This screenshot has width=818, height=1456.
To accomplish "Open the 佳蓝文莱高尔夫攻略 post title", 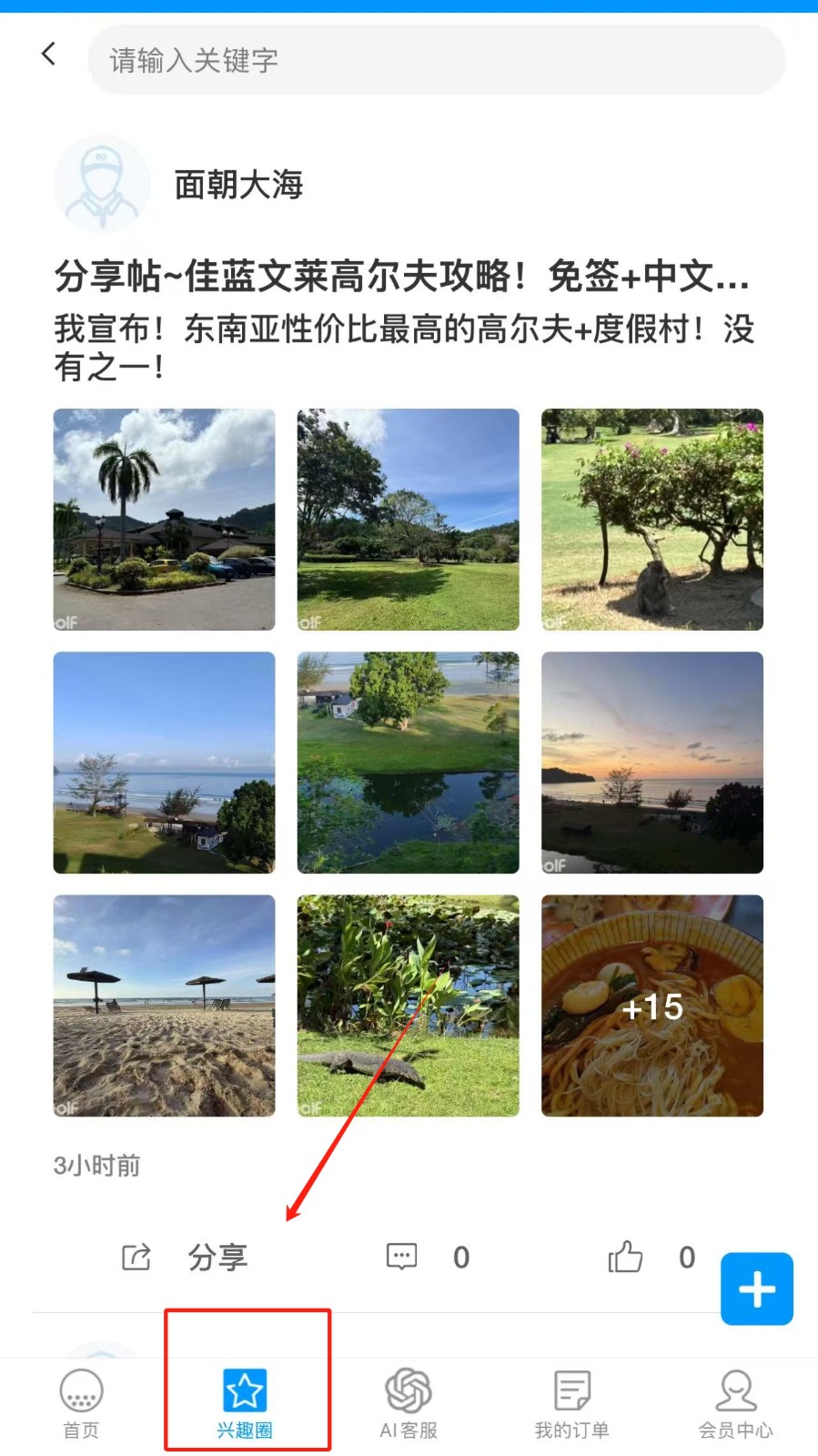I will (x=401, y=276).
